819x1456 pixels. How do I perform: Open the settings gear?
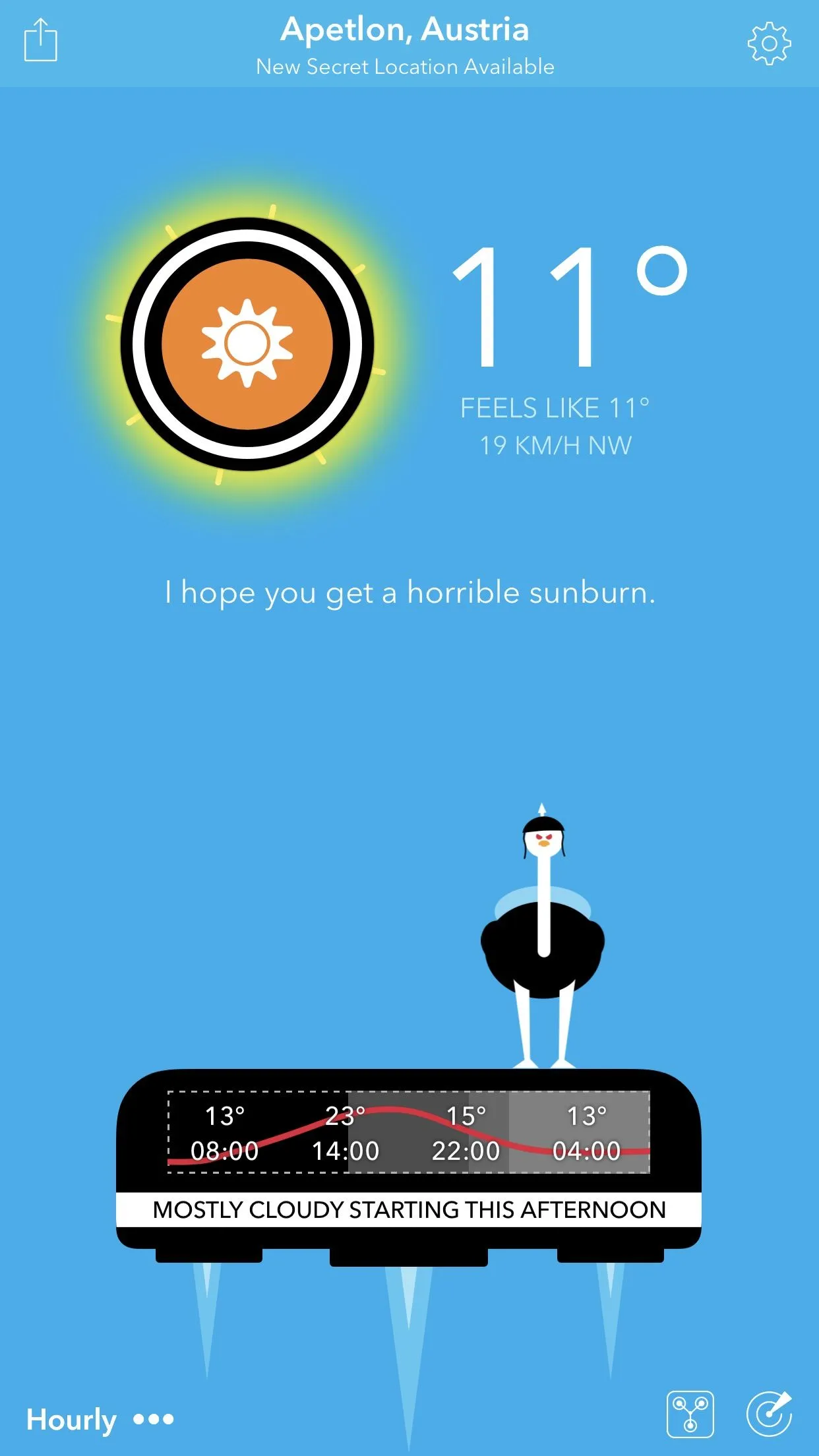[769, 44]
